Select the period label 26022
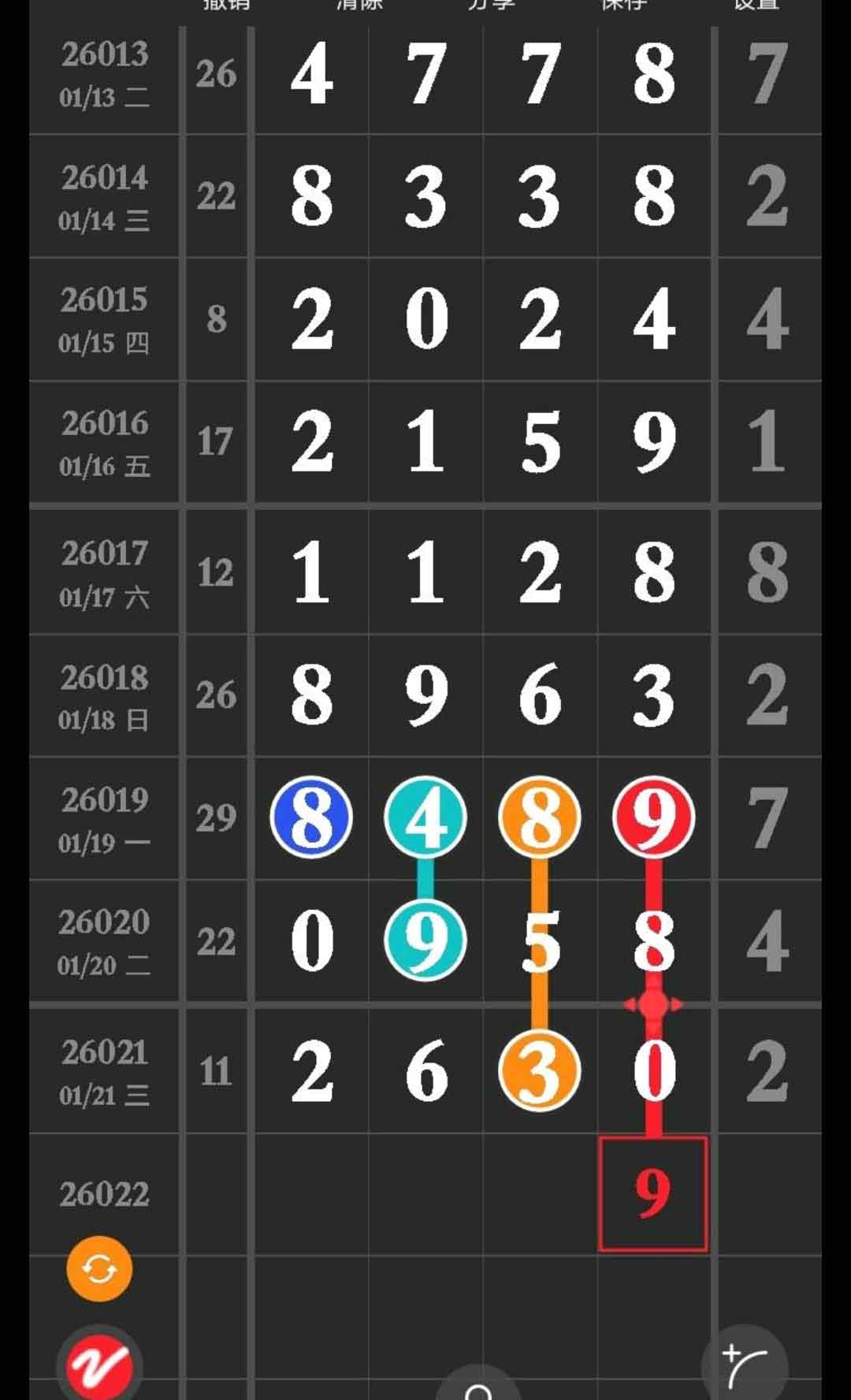Image resolution: width=851 pixels, height=1400 pixels. click(x=104, y=1195)
